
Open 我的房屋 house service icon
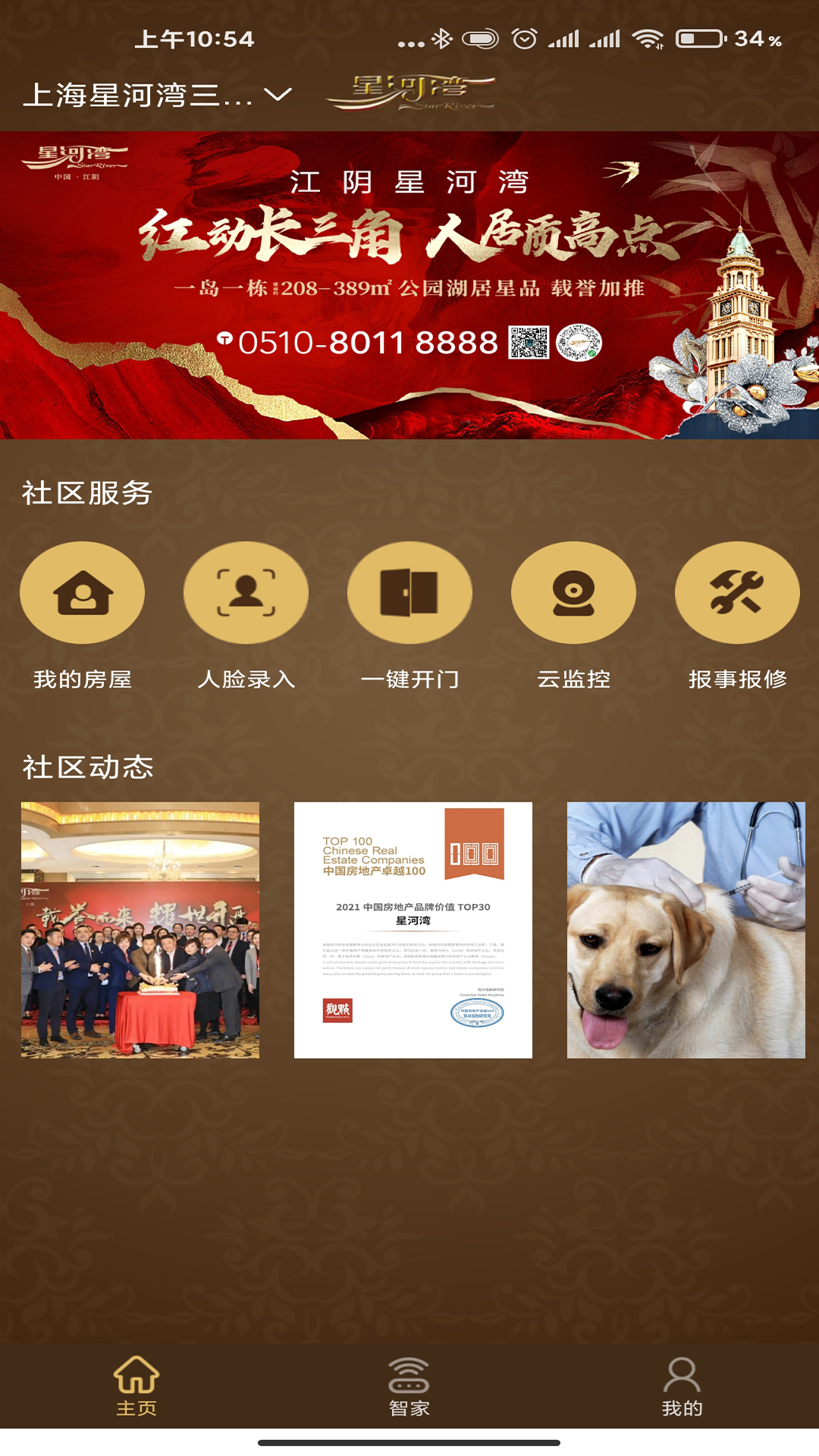[83, 594]
